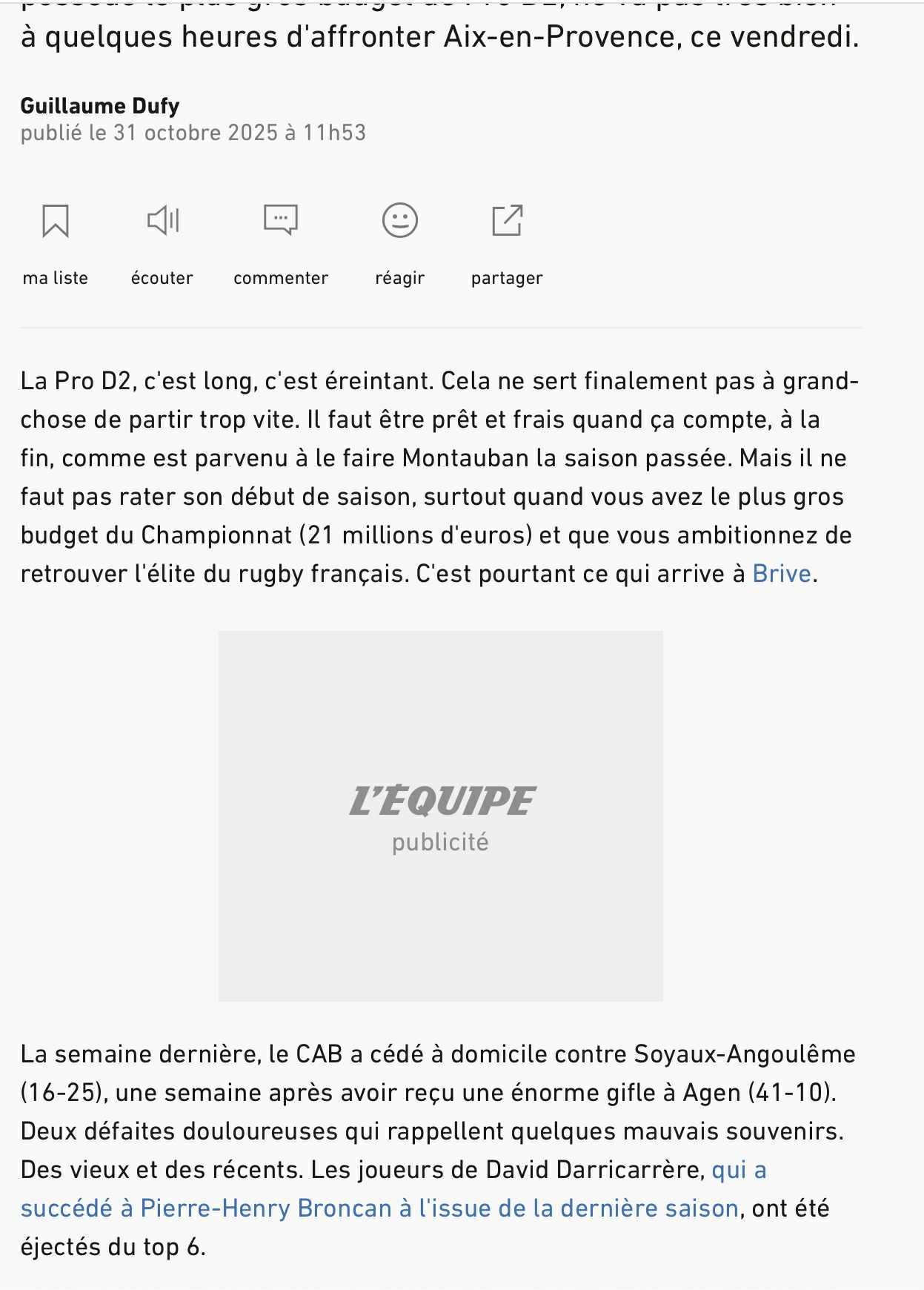Share the article via partager
The image size is (924, 1290).
[x=508, y=221]
